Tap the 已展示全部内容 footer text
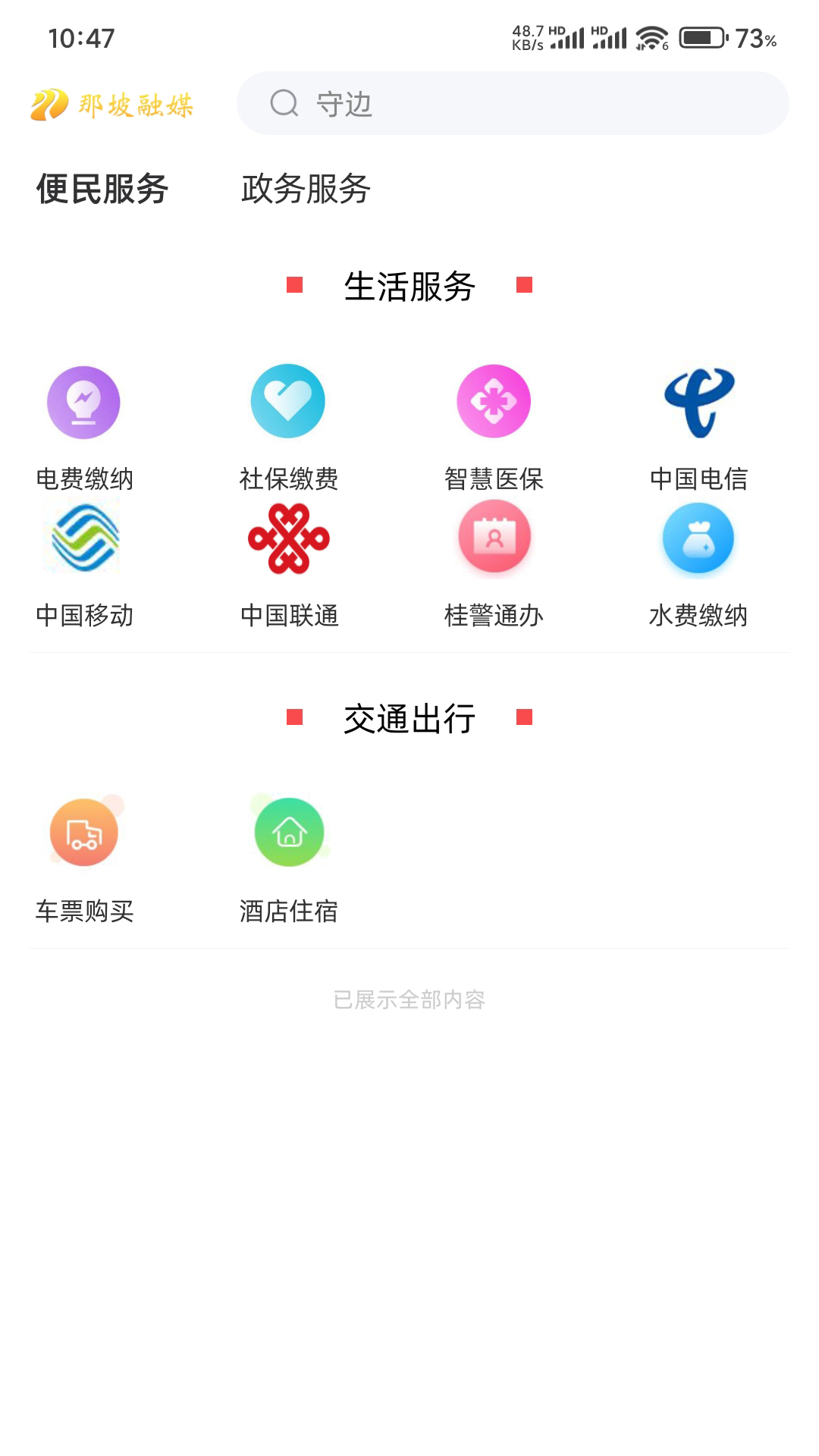This screenshot has width=819, height=1456. [409, 999]
